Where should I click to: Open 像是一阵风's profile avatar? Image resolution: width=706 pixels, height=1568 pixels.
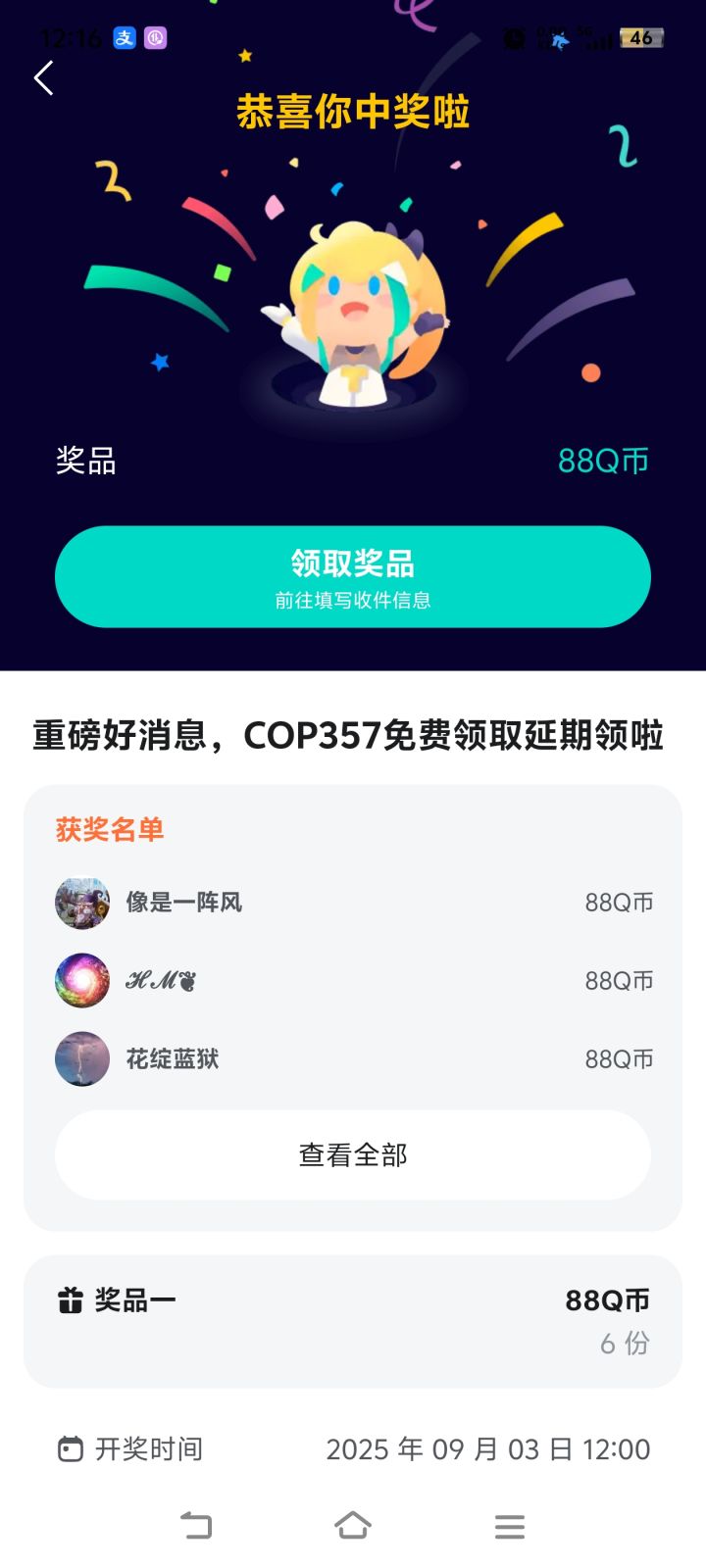[x=81, y=902]
